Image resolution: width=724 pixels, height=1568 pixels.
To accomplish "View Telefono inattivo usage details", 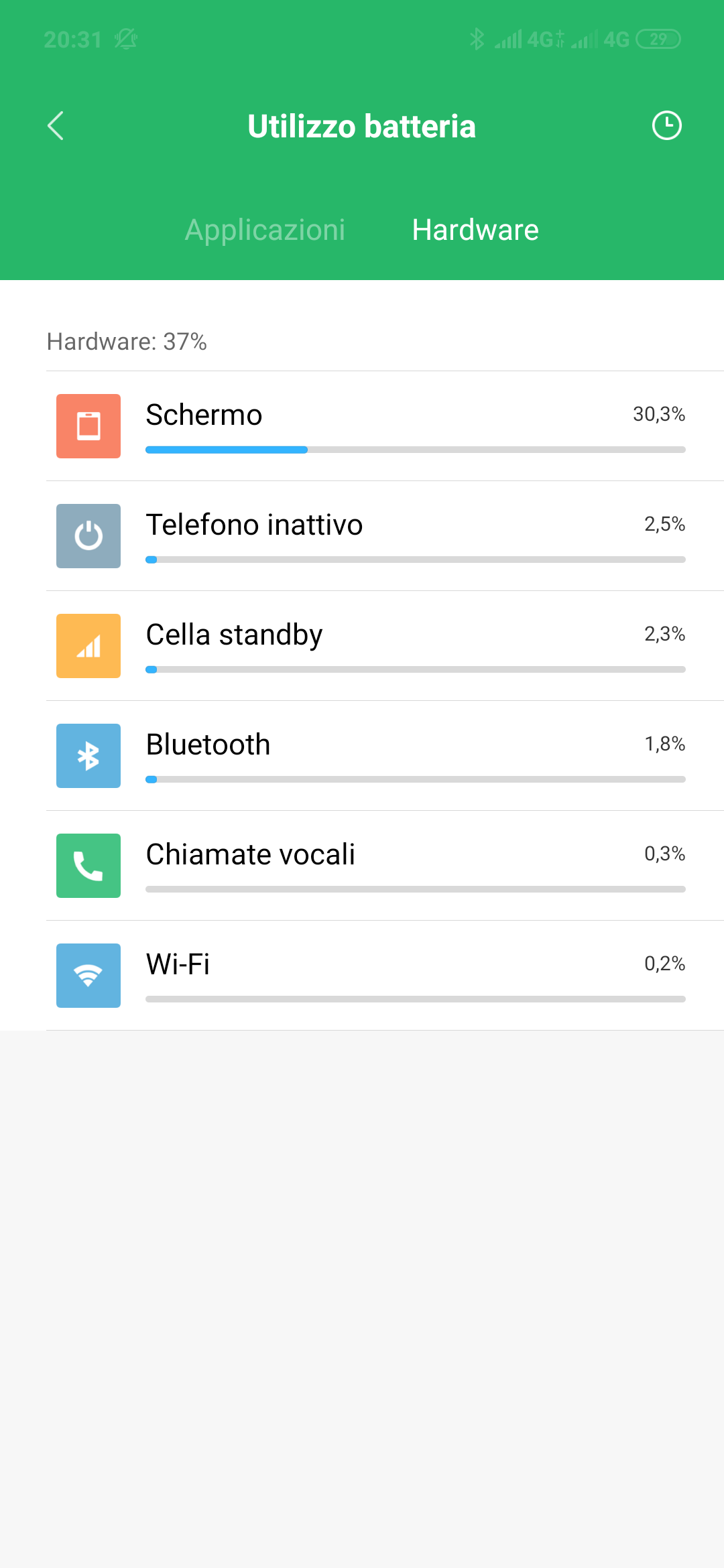I will tap(385, 536).
